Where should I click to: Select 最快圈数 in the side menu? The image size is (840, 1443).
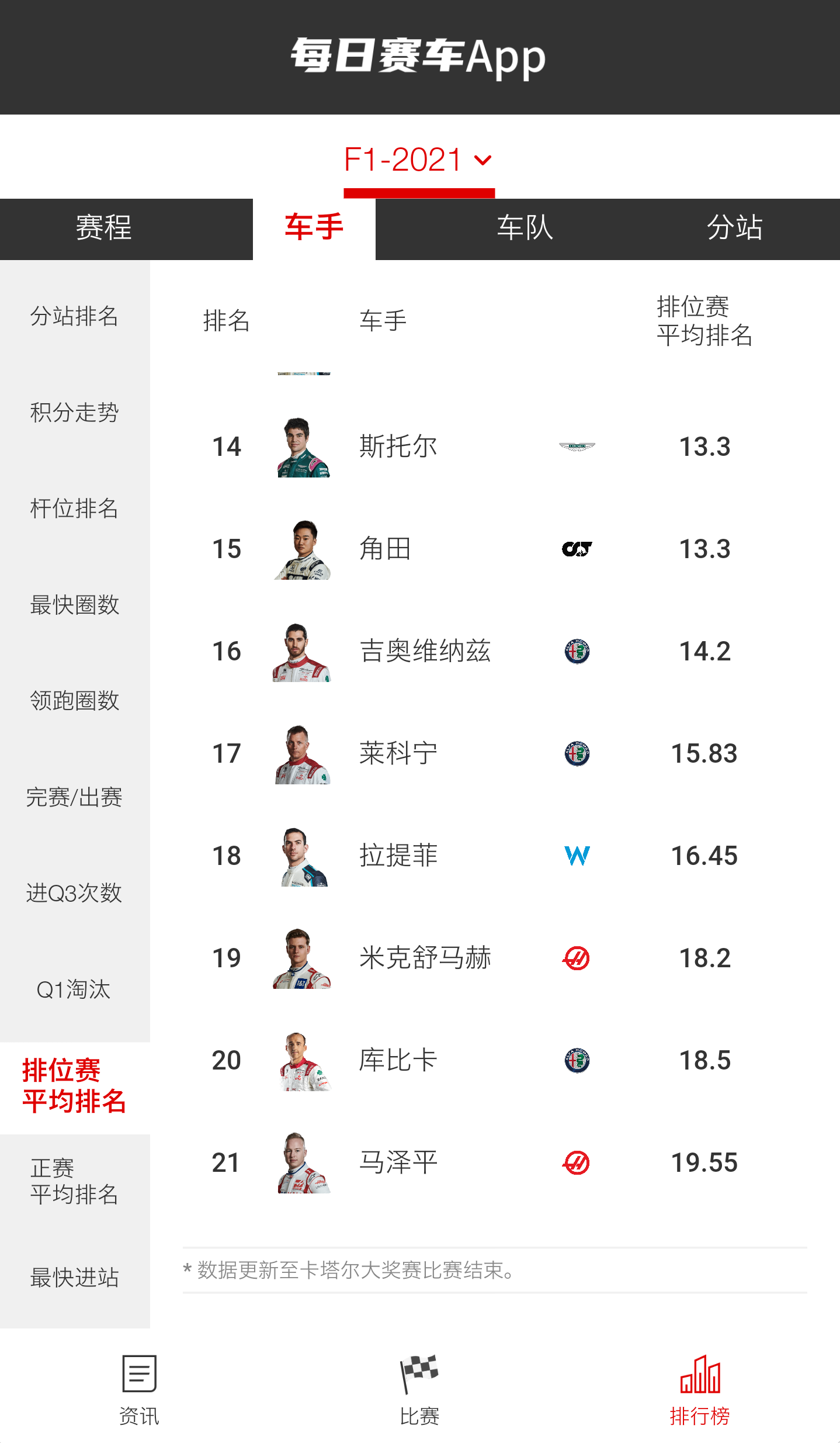point(74,605)
